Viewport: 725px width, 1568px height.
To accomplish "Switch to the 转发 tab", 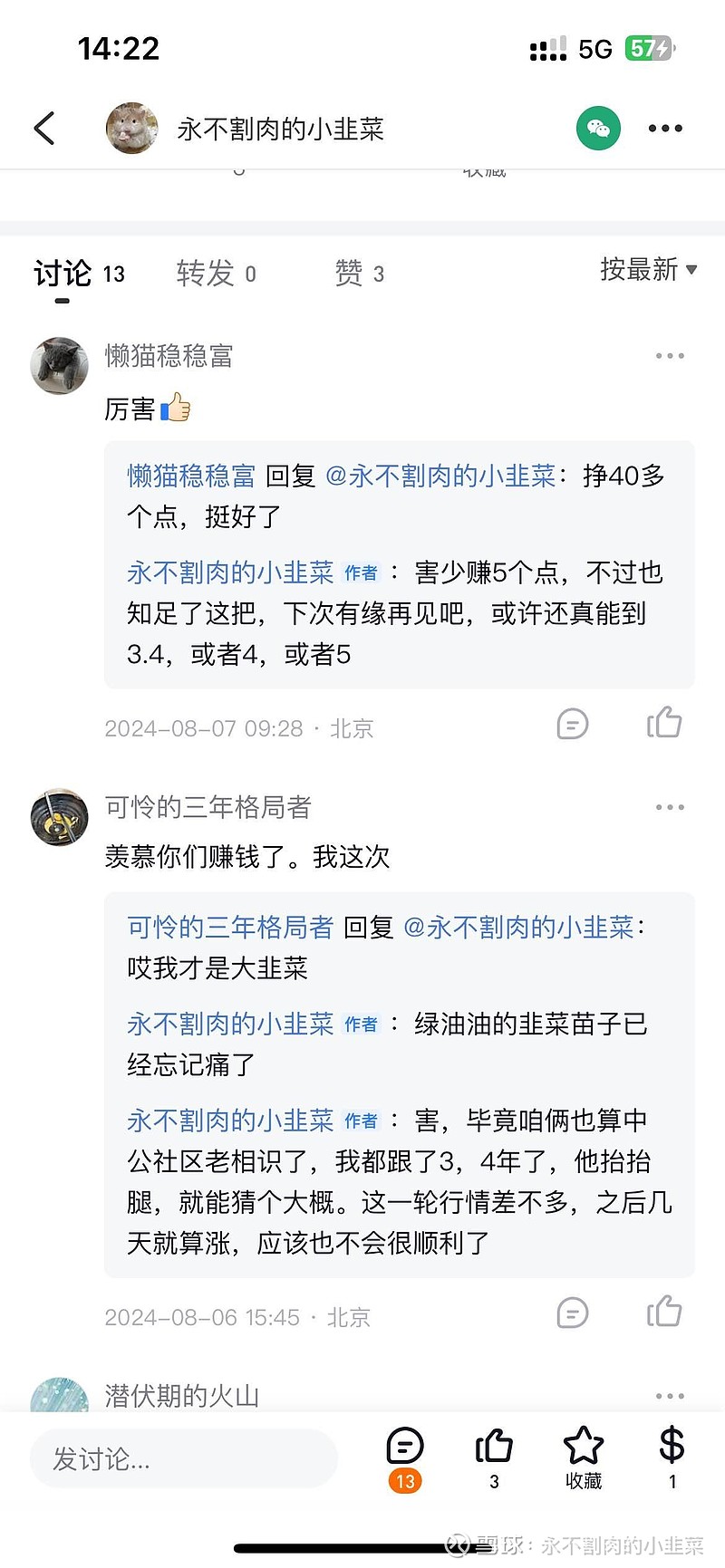I will 217,273.
